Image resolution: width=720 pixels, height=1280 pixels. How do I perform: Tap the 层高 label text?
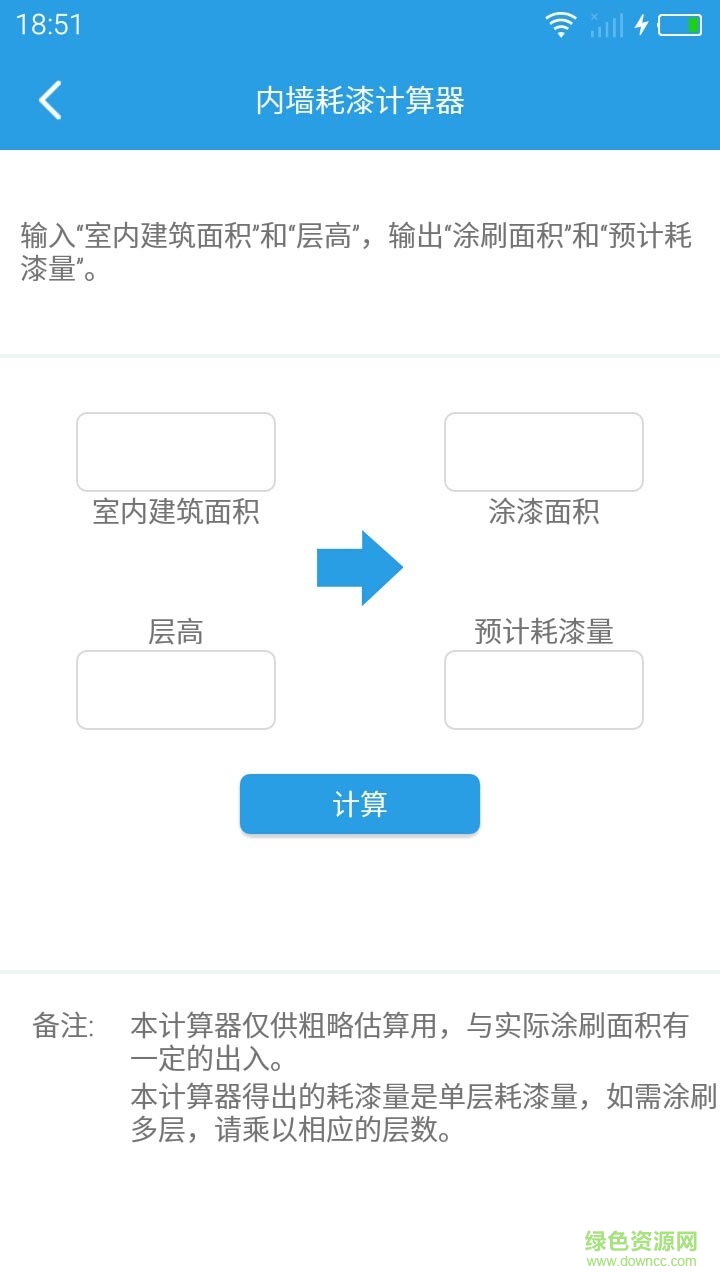click(x=176, y=631)
